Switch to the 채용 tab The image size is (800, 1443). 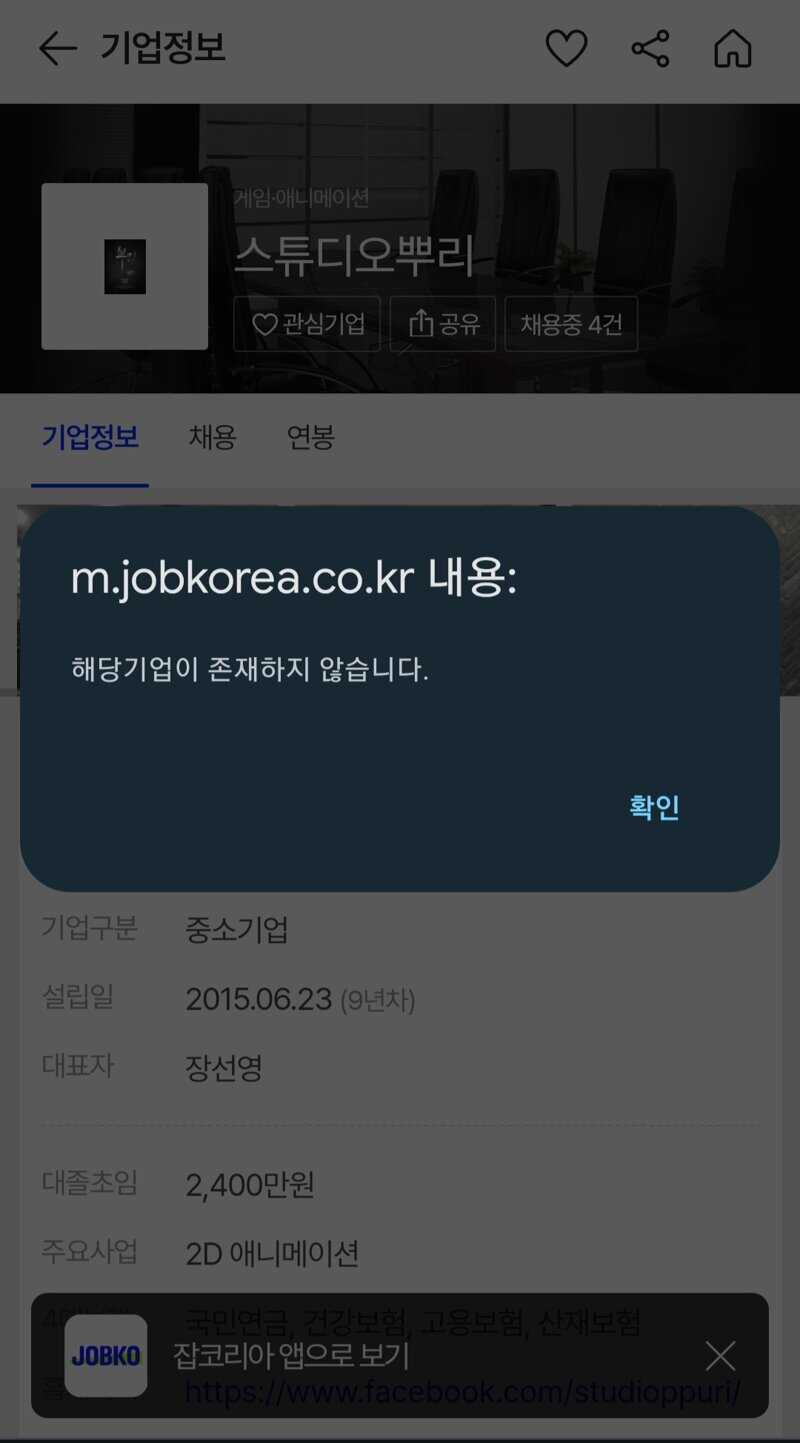point(212,438)
